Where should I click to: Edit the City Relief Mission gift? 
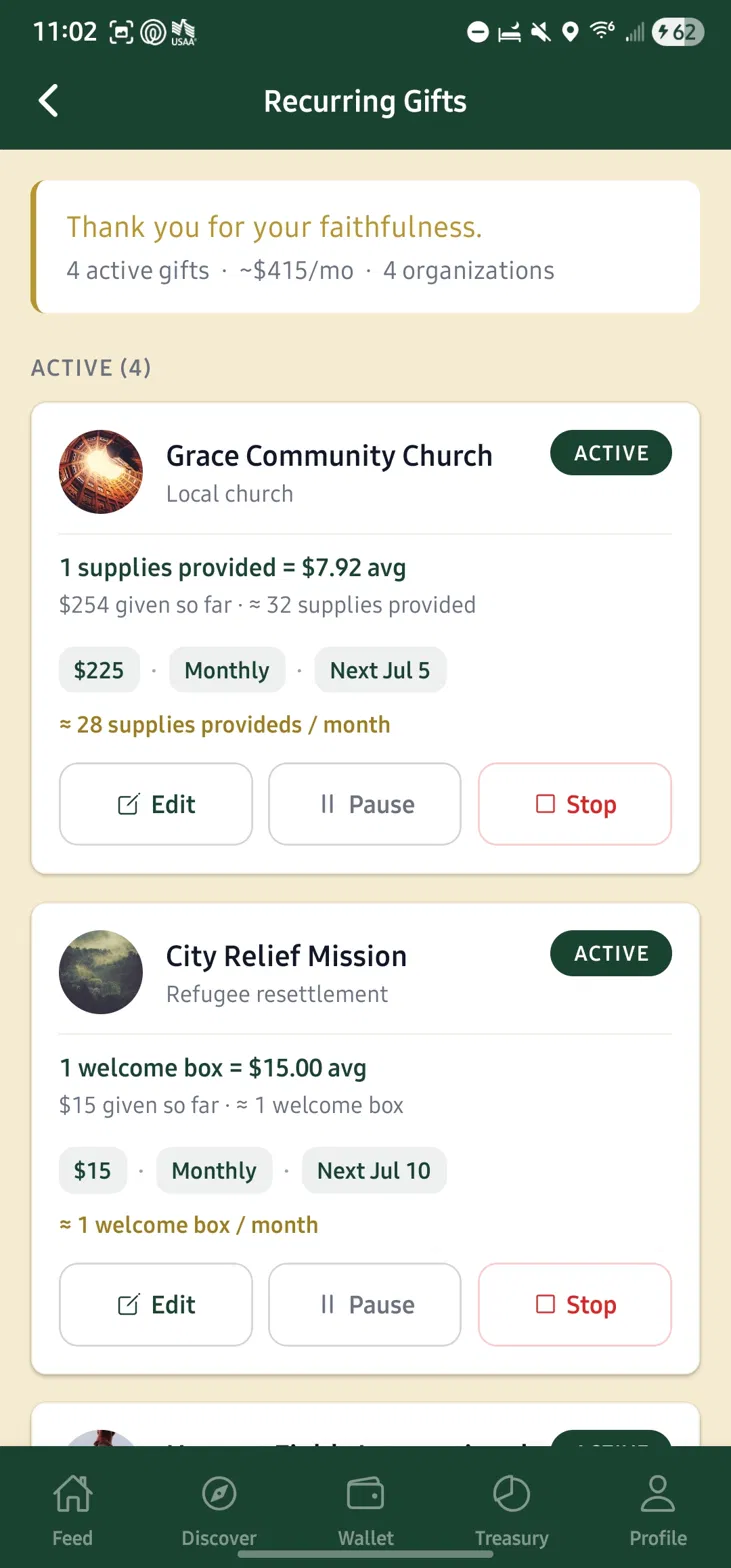pos(156,1304)
